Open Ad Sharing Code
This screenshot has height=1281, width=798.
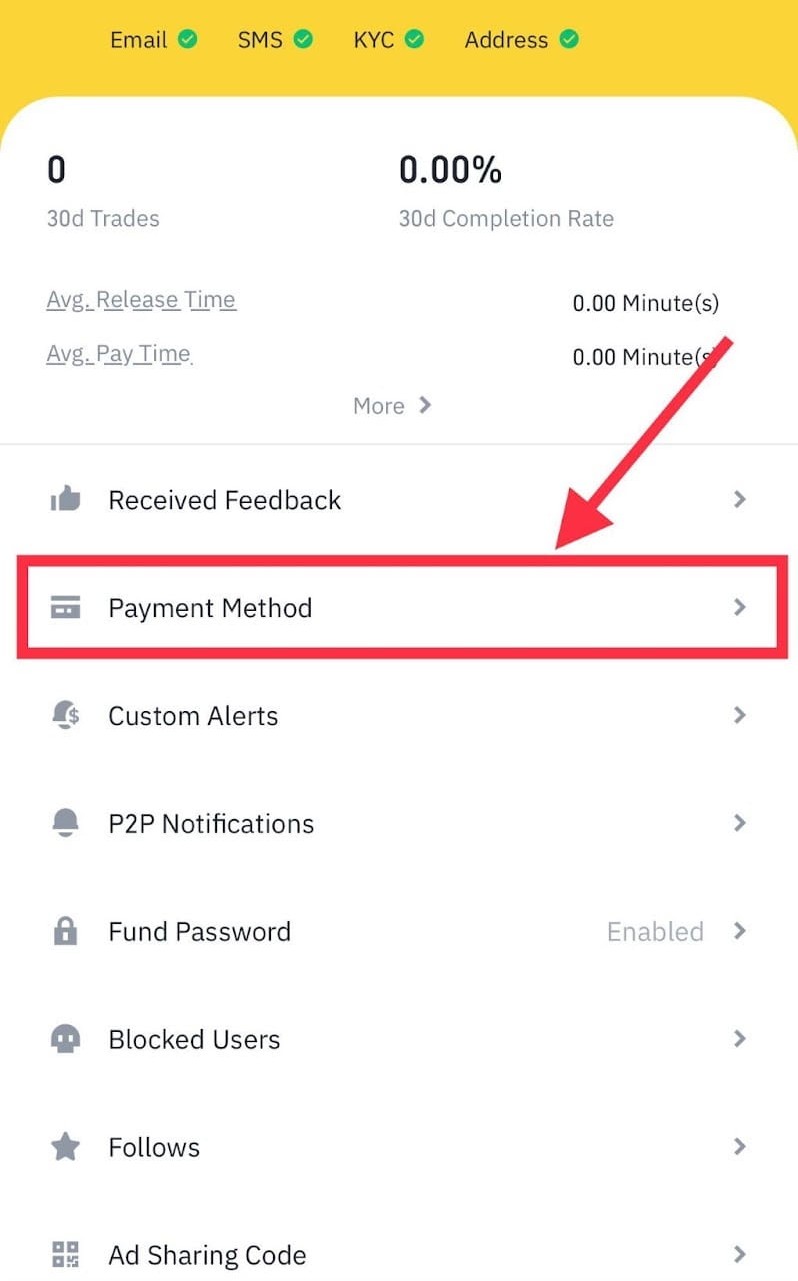(x=398, y=1255)
